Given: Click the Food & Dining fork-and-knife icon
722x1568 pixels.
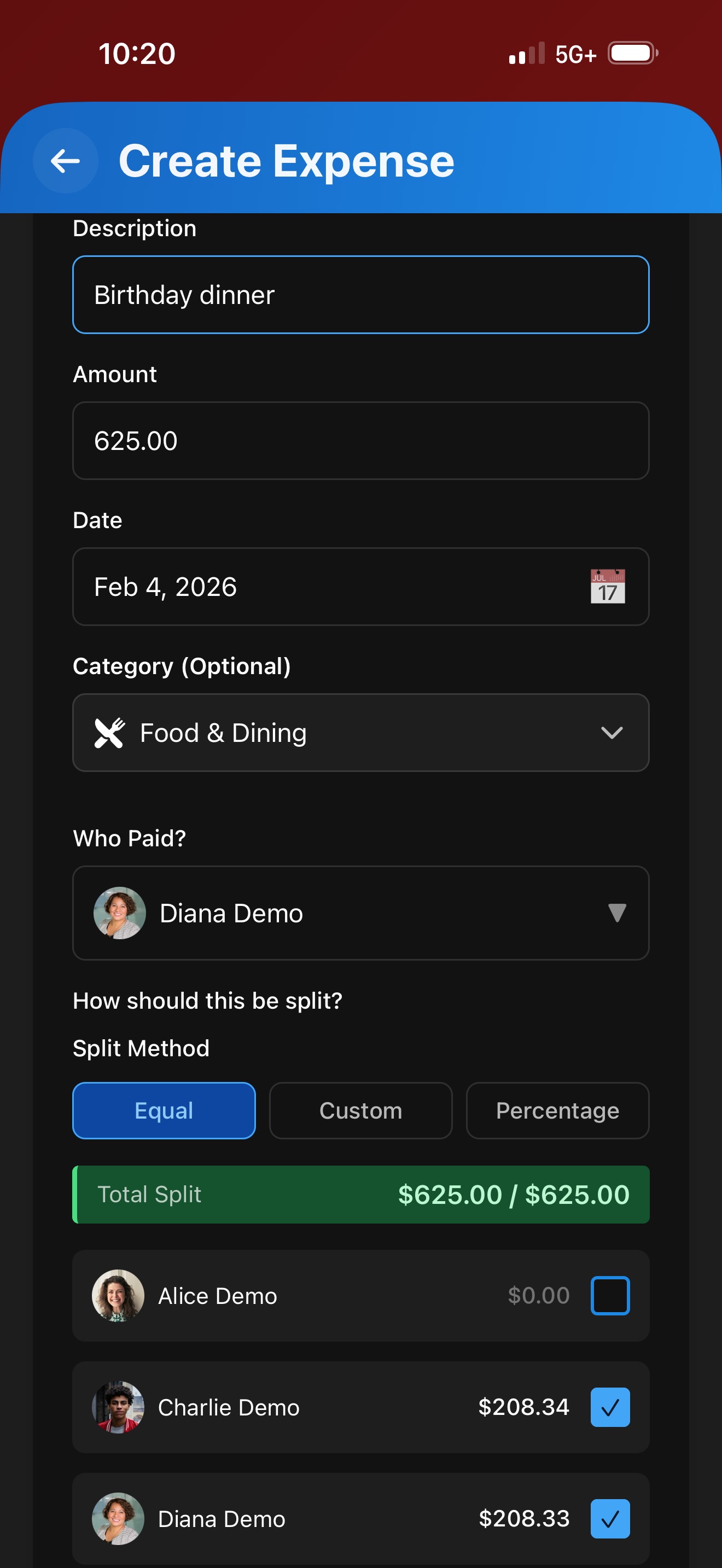Looking at the screenshot, I should click(x=109, y=732).
